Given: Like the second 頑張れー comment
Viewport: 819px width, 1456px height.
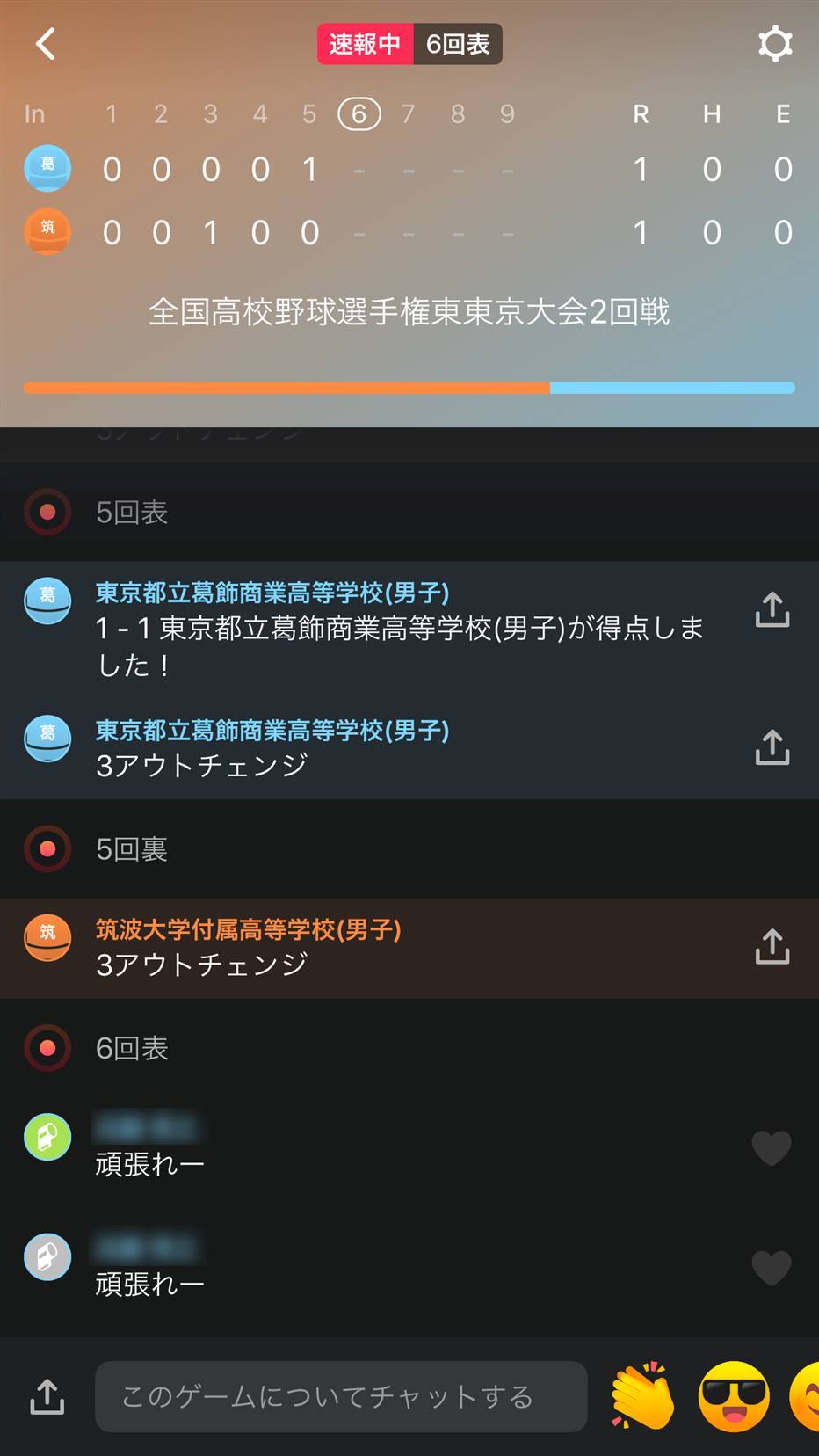Looking at the screenshot, I should (772, 1268).
